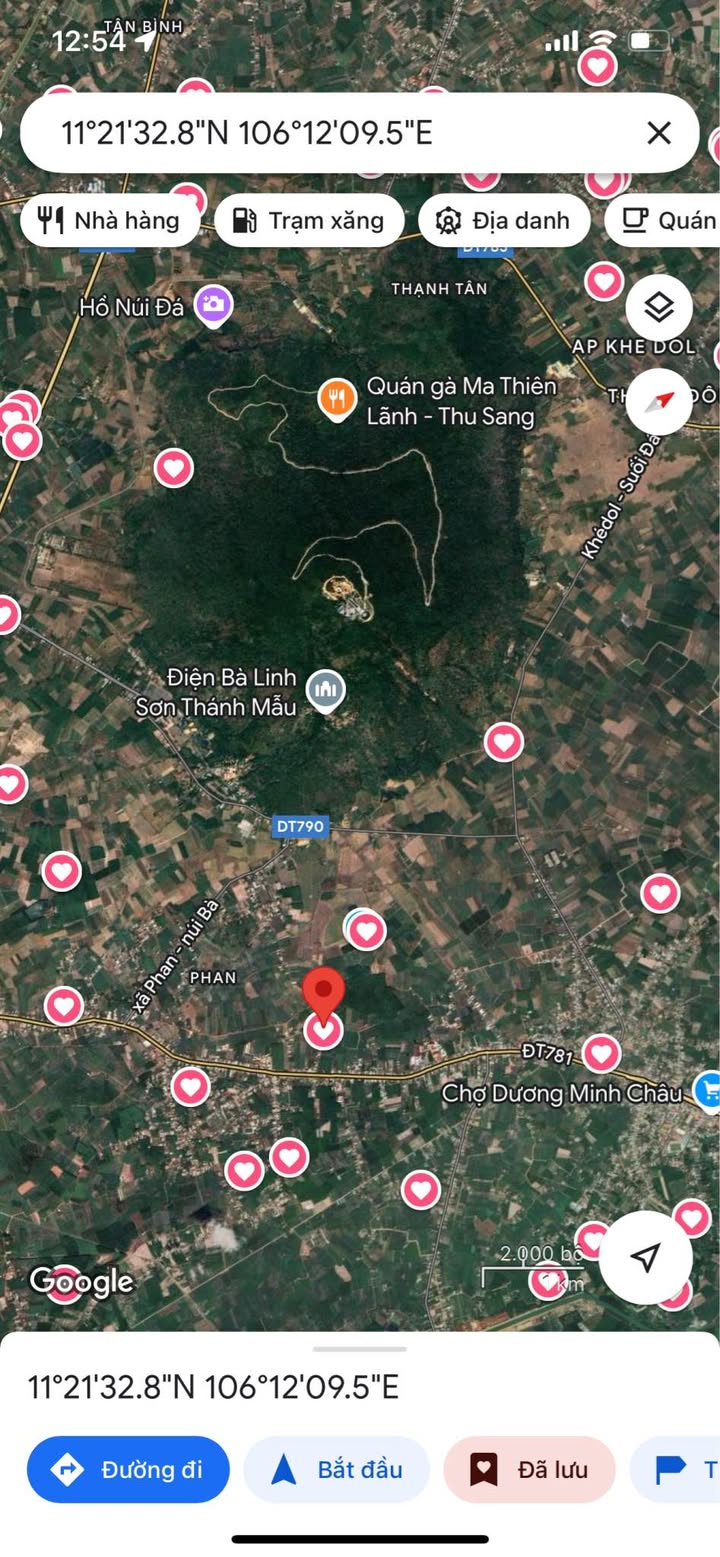This screenshot has height=1557, width=720.
Task: Open the Hồ Núi Đá photo marker
Action: click(x=213, y=304)
